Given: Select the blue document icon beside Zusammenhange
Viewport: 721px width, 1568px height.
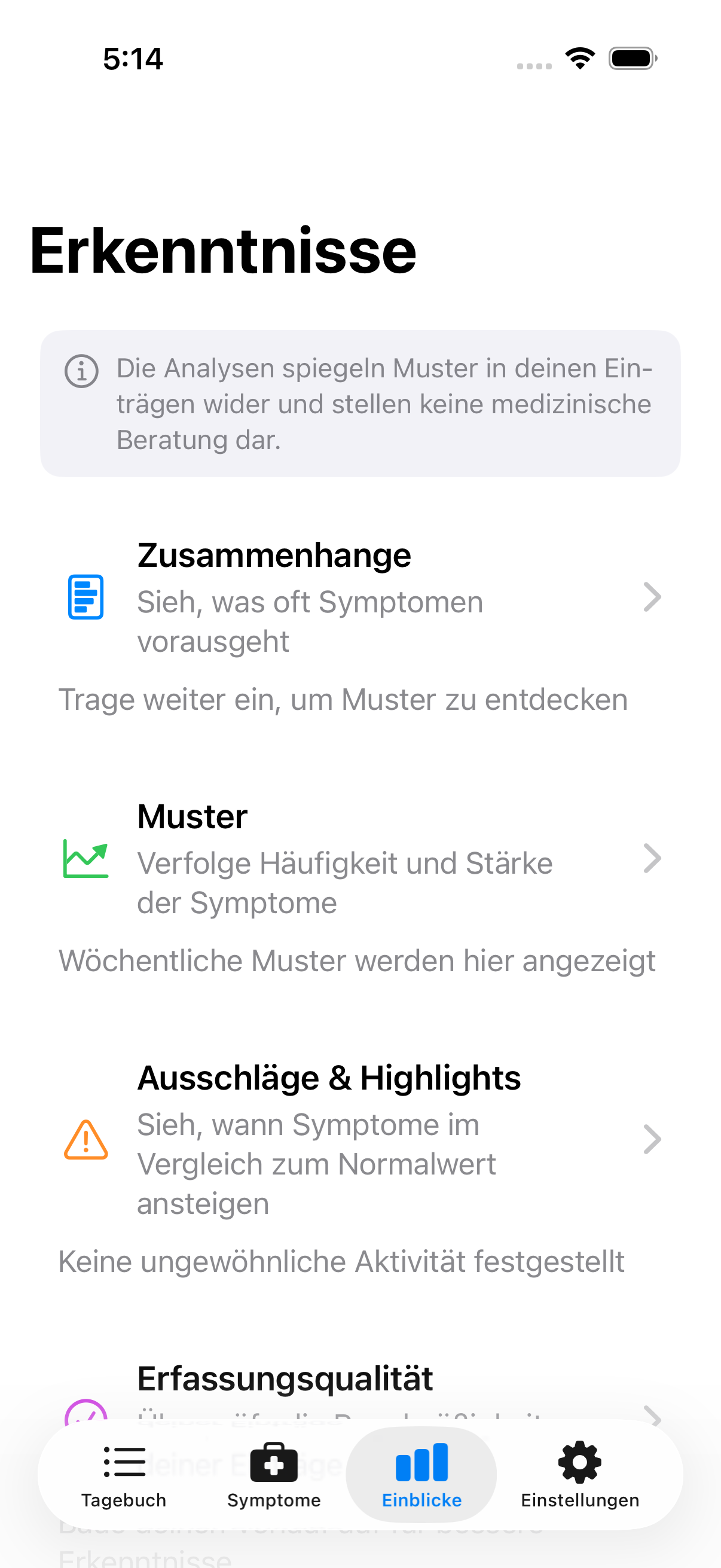Looking at the screenshot, I should (85, 598).
